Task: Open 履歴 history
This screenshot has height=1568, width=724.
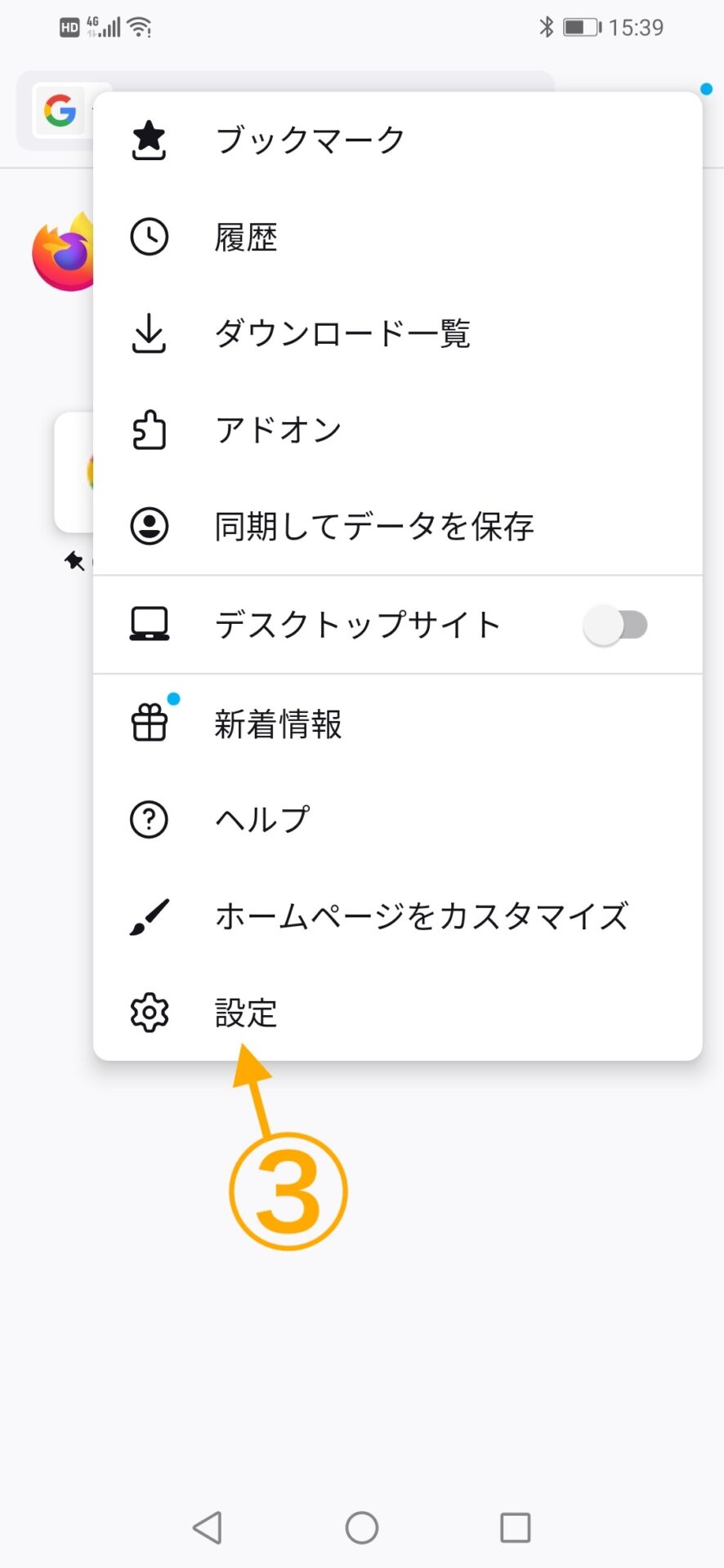Action: point(398,238)
